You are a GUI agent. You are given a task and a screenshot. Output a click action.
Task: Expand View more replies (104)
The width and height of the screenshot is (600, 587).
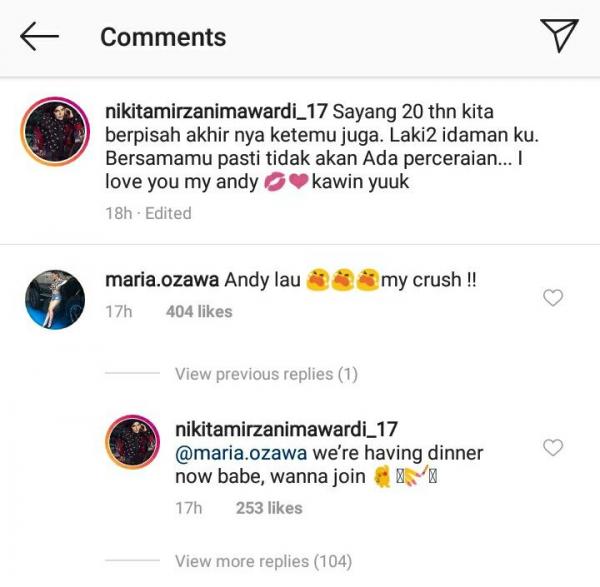pyautogui.click(x=263, y=561)
